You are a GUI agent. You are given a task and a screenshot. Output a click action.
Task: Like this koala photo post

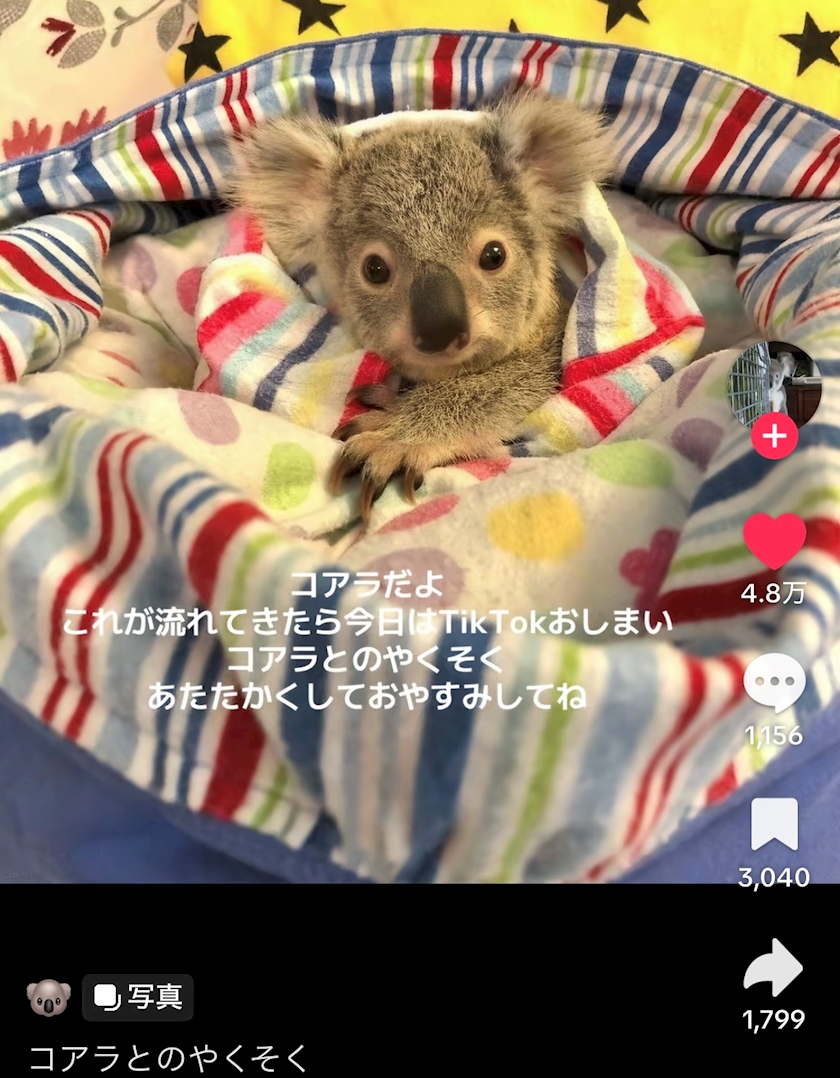[774, 541]
